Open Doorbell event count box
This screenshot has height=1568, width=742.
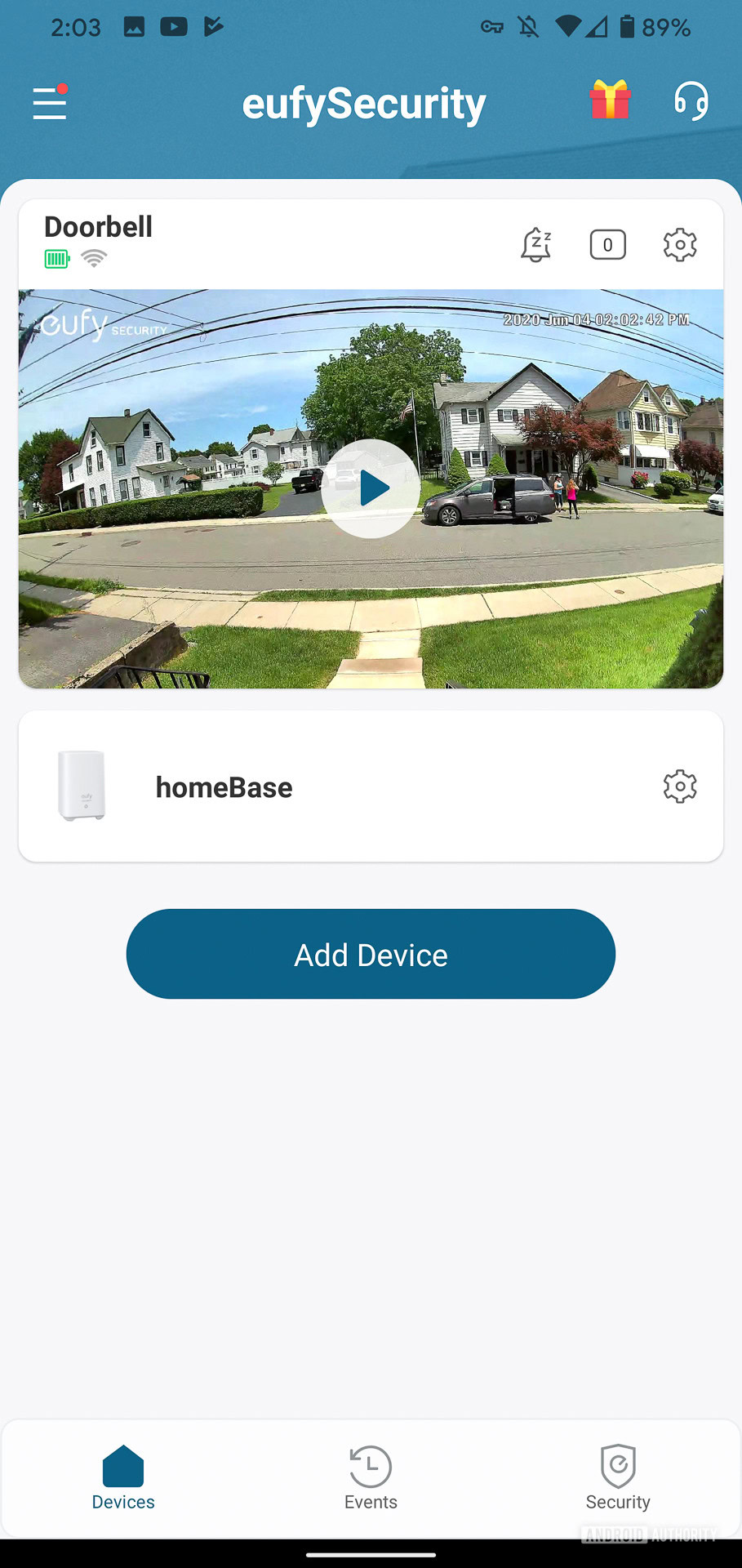coord(607,244)
